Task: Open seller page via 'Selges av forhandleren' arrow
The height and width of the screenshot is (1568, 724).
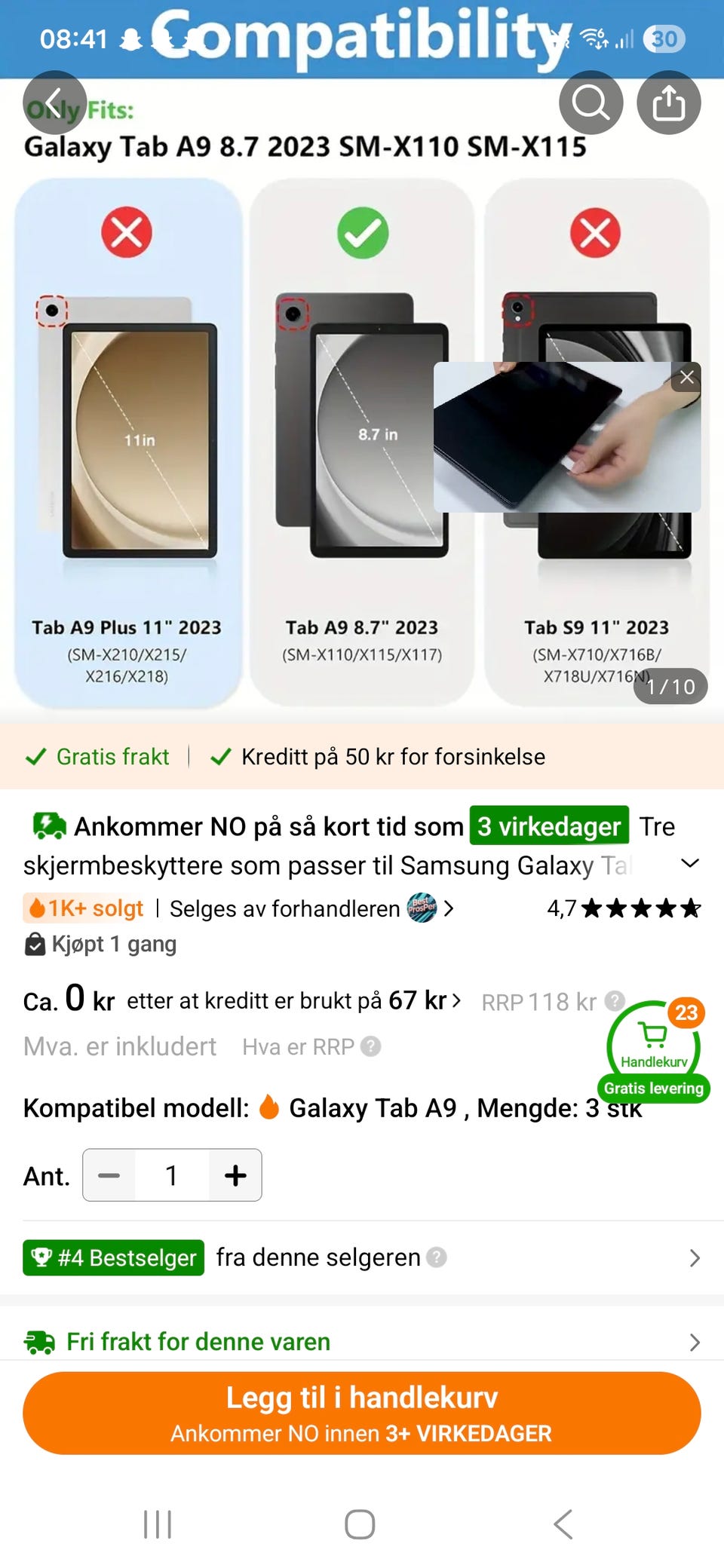Action: [450, 909]
